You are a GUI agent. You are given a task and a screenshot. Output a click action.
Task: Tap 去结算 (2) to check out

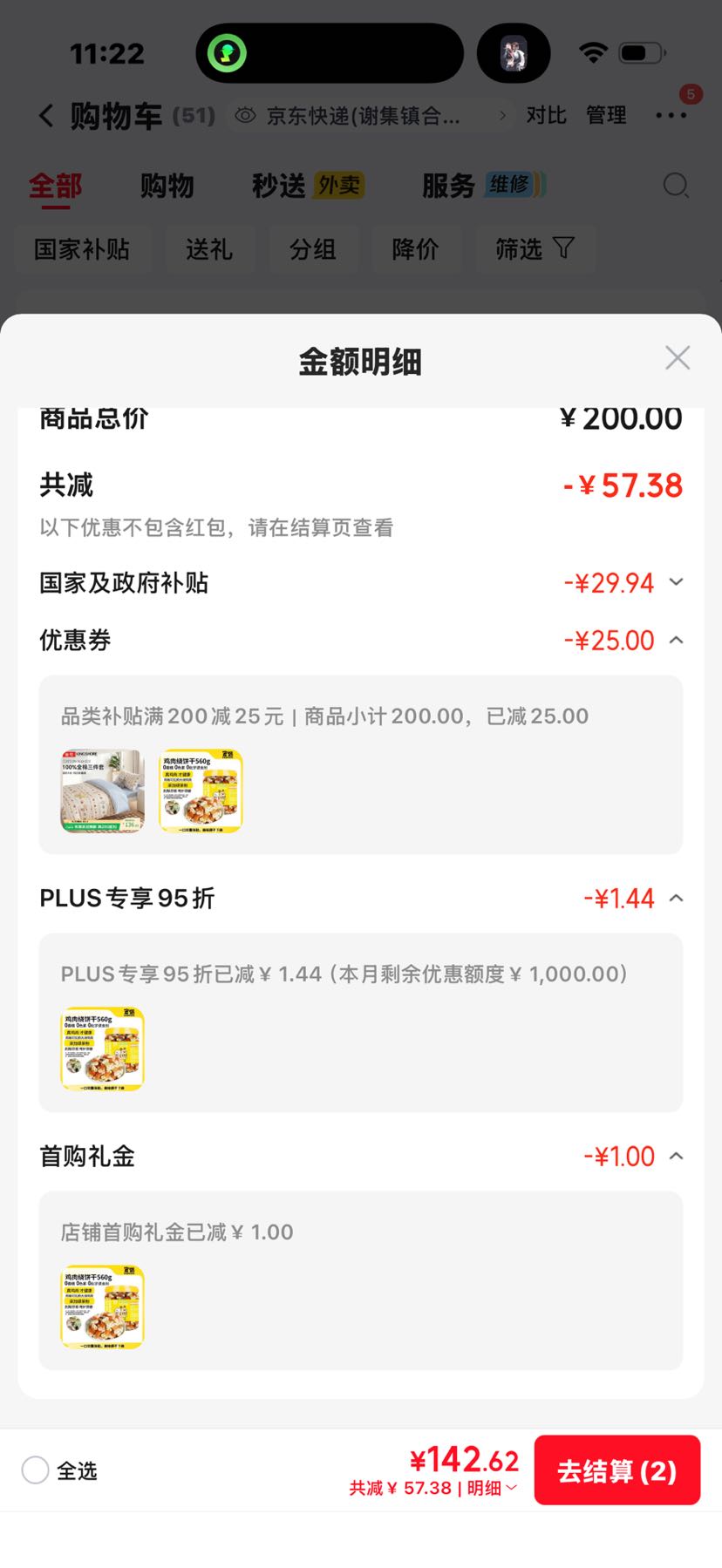617,1470
